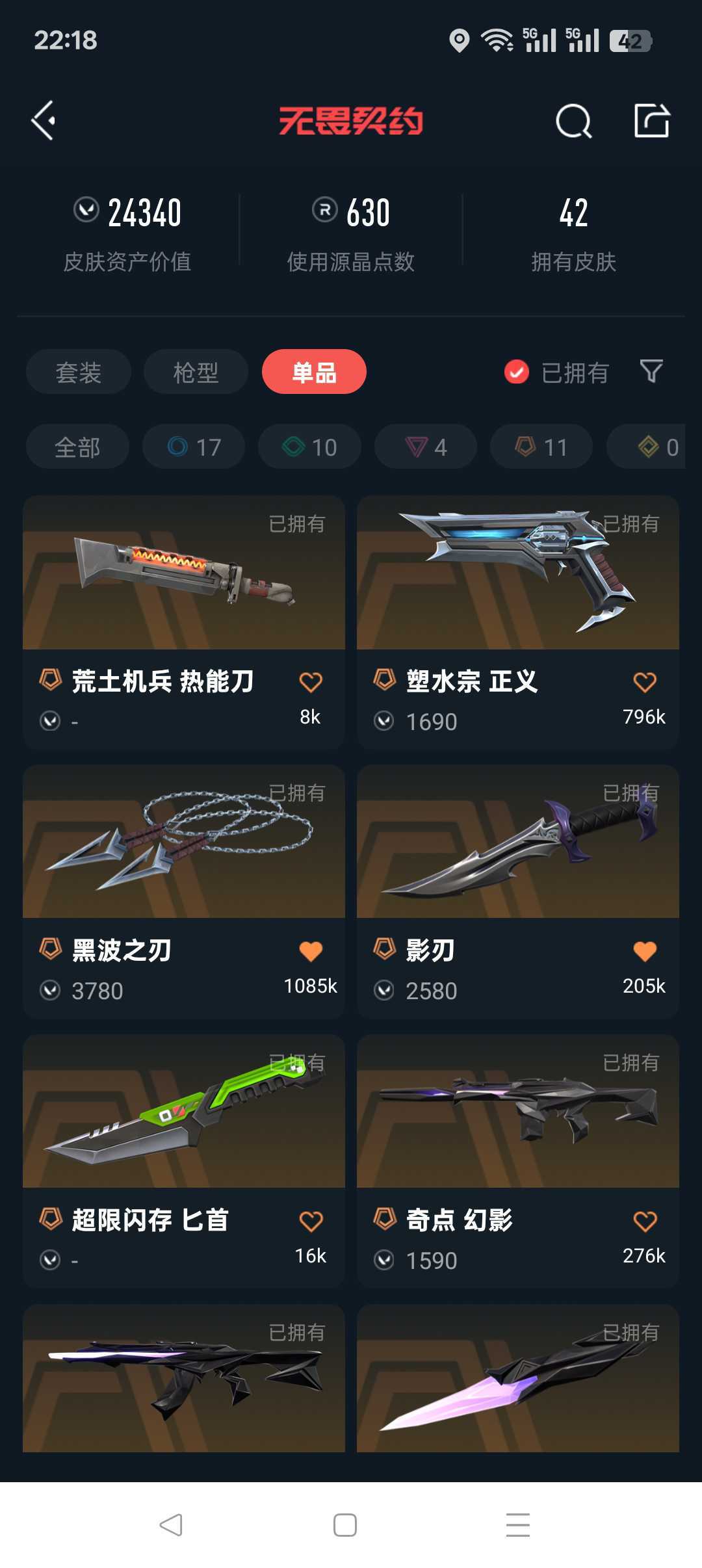Filter by the orange tier chip showing 11
The width and height of the screenshot is (702, 1568).
541,447
